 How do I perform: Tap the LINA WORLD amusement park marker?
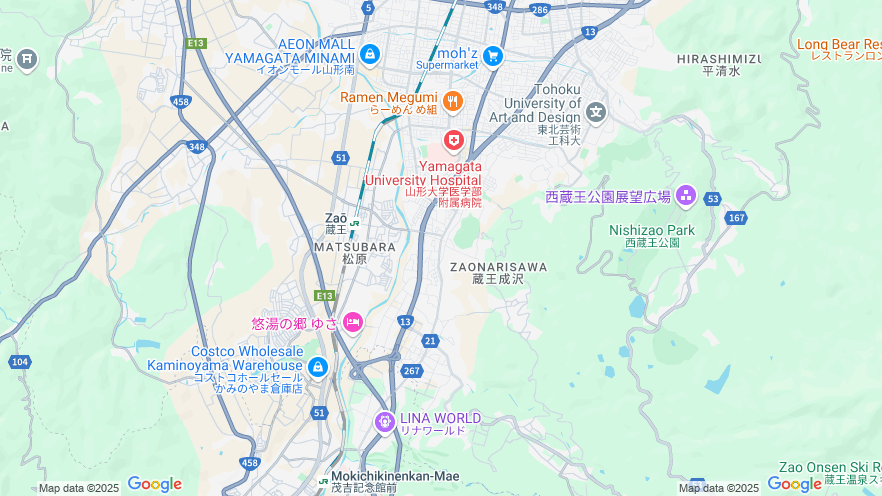coord(385,422)
